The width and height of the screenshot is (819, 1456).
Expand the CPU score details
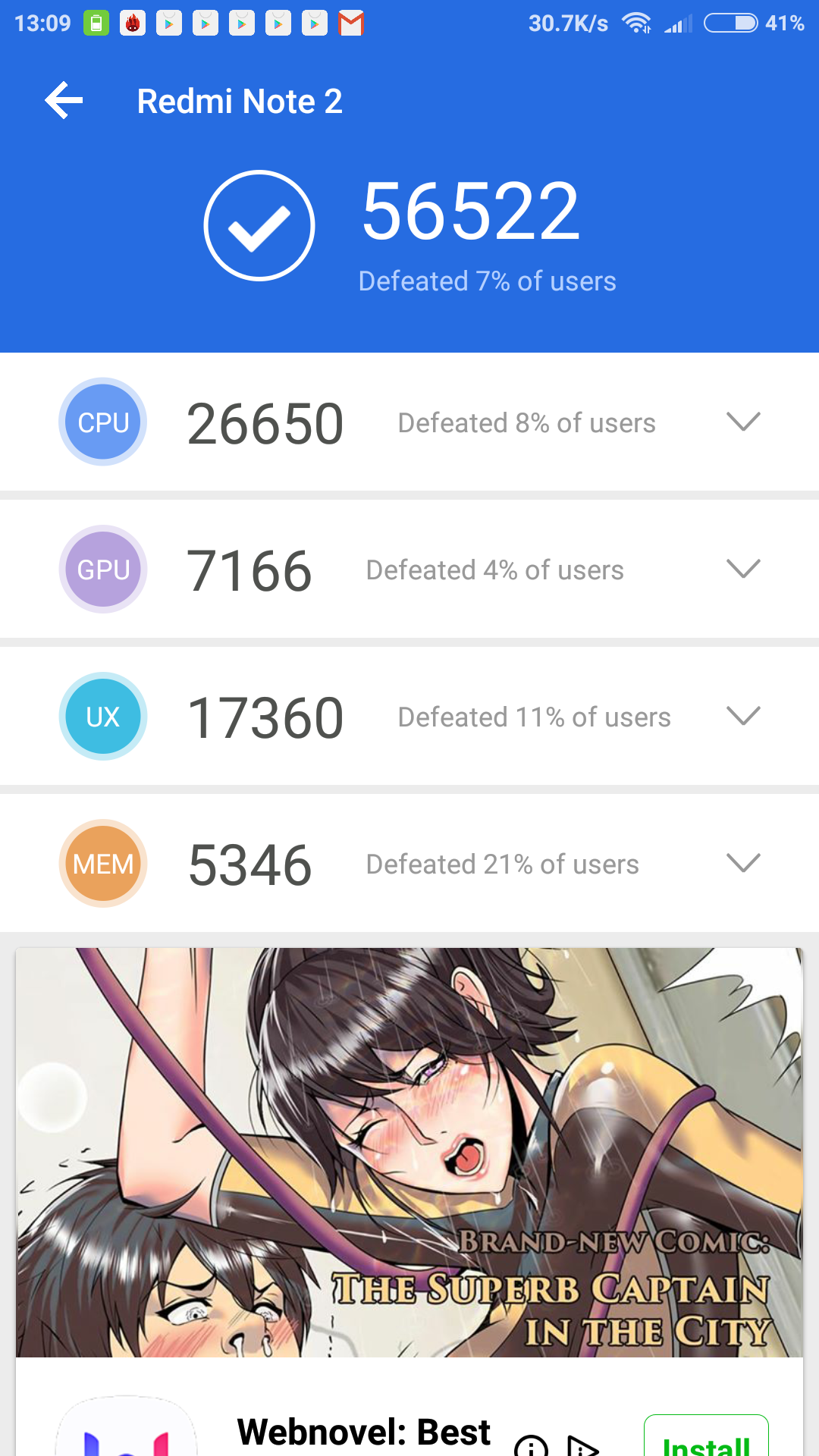pos(742,422)
